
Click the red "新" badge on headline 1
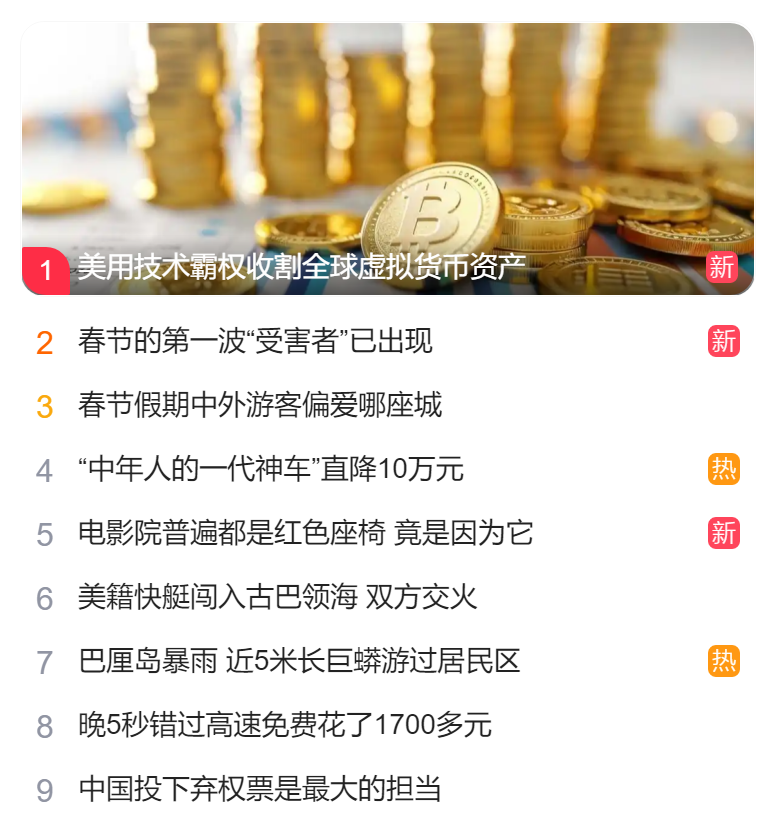click(x=723, y=268)
